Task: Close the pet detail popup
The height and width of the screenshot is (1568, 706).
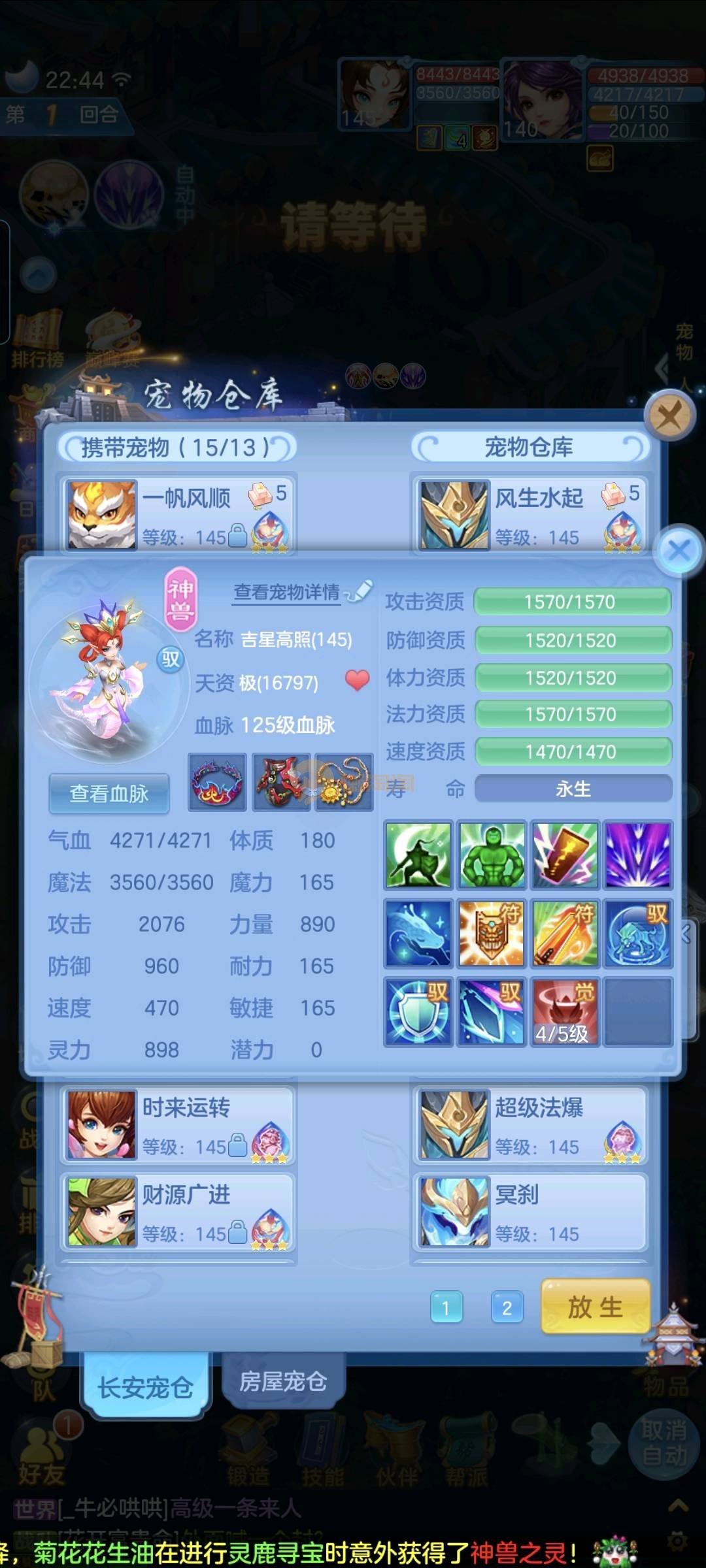Action: coord(679,550)
